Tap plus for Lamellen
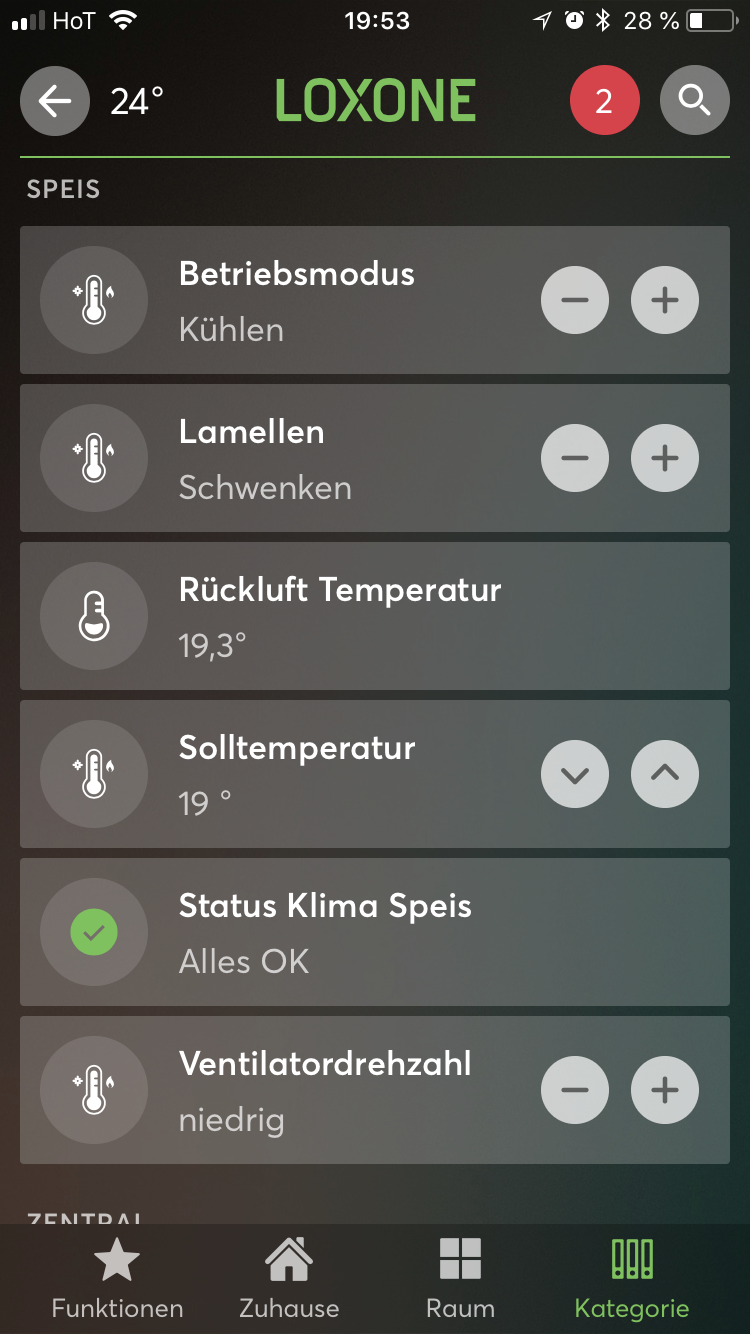750x1334 pixels. (x=665, y=458)
